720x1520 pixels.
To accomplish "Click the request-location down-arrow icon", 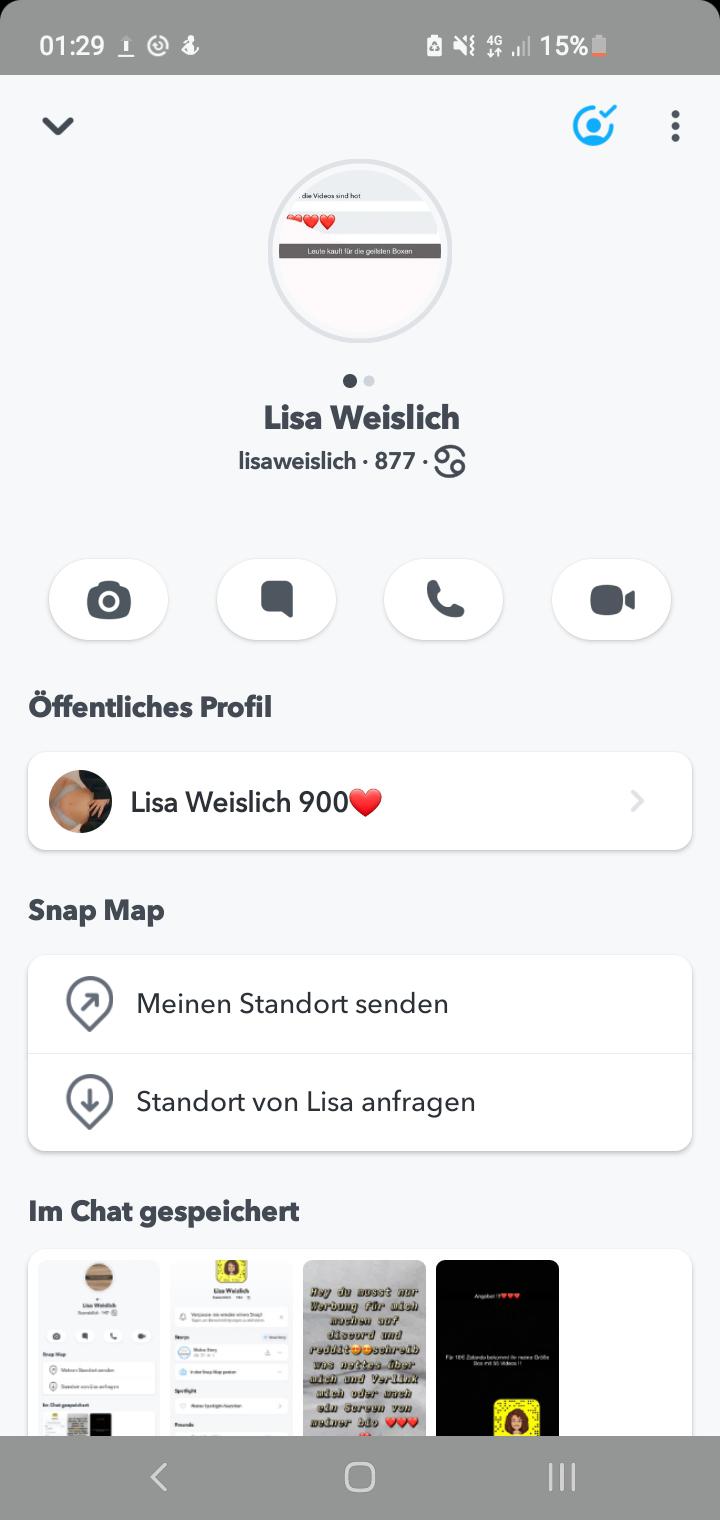I will tap(89, 1101).
